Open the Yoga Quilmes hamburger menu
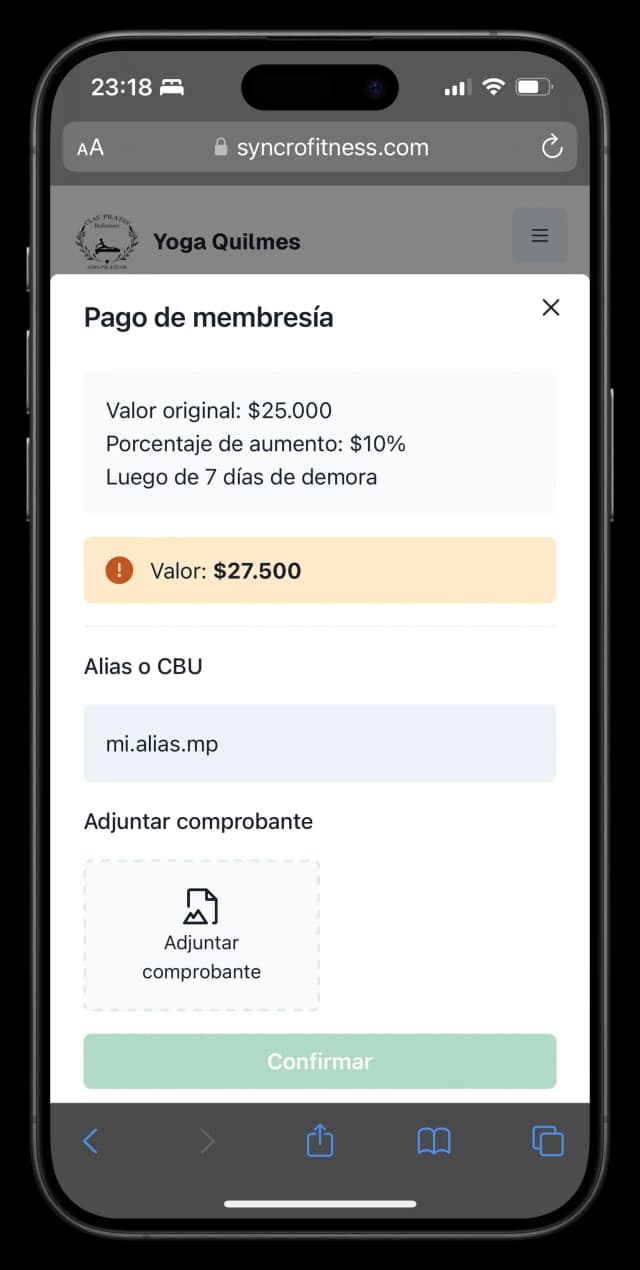Viewport: 640px width, 1270px height. 539,236
